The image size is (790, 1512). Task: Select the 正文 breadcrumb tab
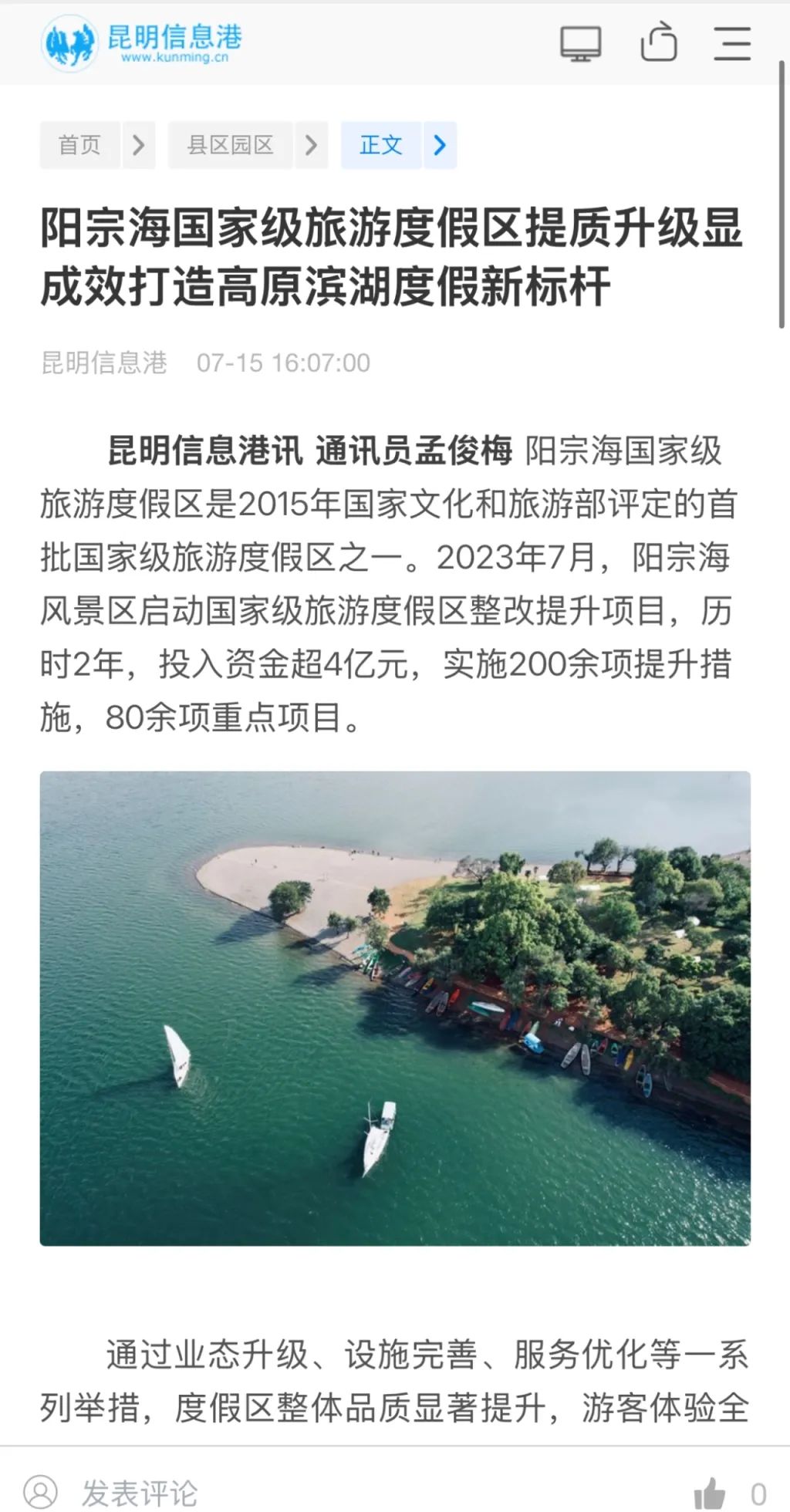[381, 145]
